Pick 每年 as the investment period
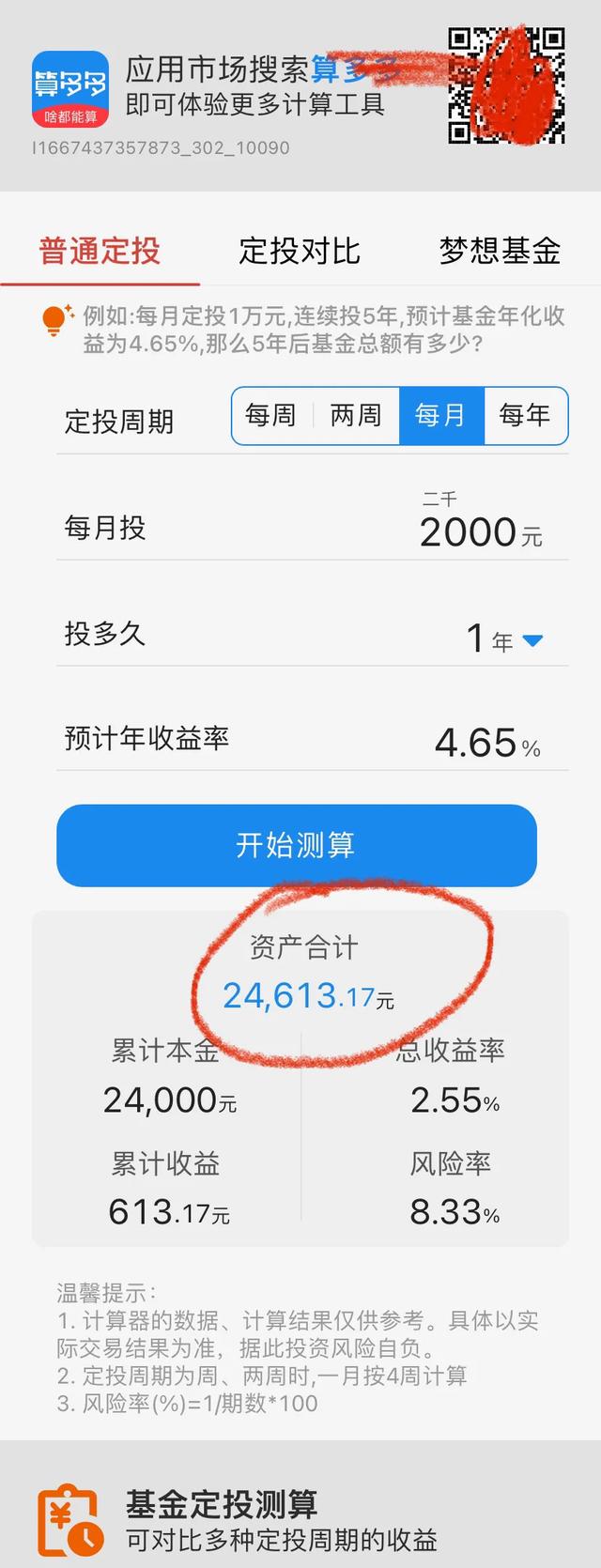The height and width of the screenshot is (1568, 601). coord(525,415)
